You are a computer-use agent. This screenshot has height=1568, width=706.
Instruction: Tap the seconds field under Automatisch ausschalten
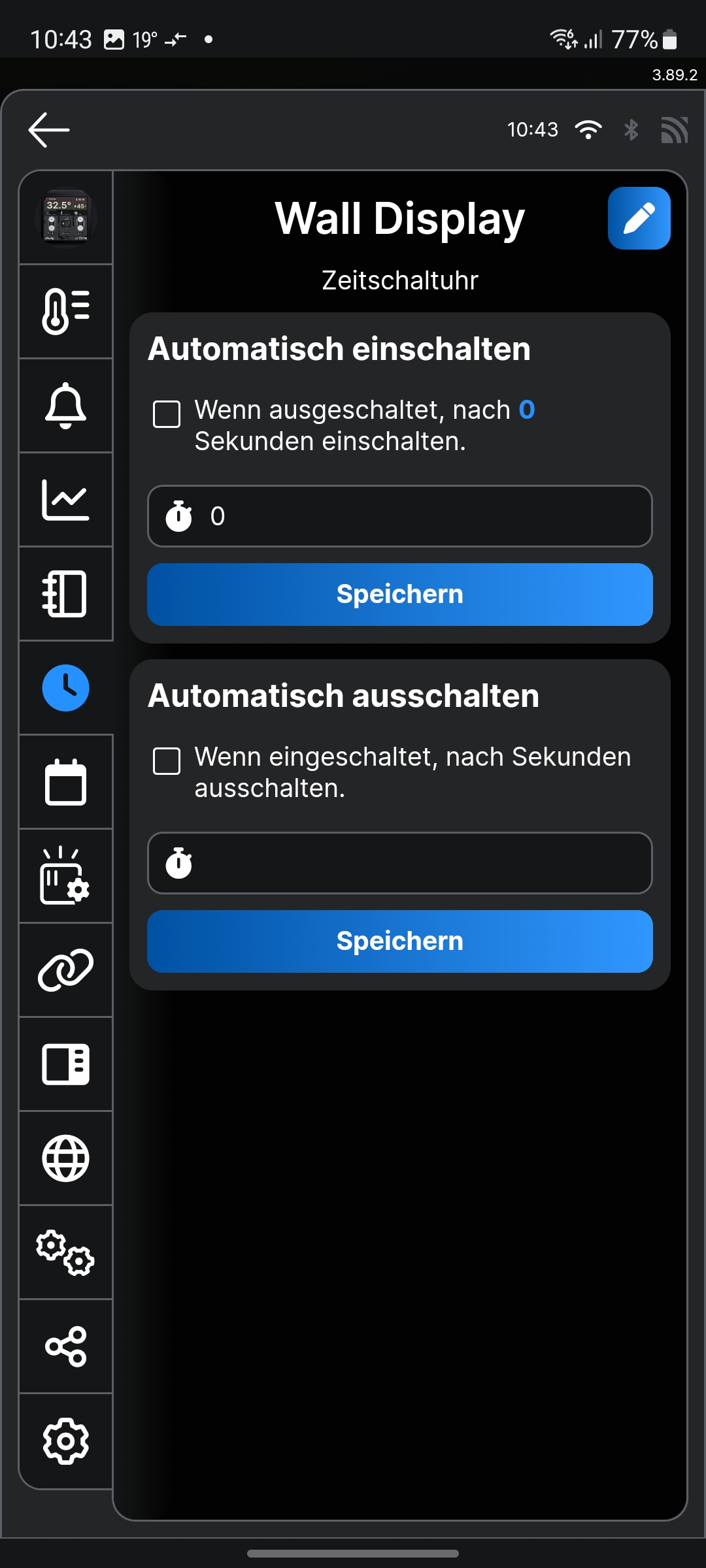click(x=400, y=863)
